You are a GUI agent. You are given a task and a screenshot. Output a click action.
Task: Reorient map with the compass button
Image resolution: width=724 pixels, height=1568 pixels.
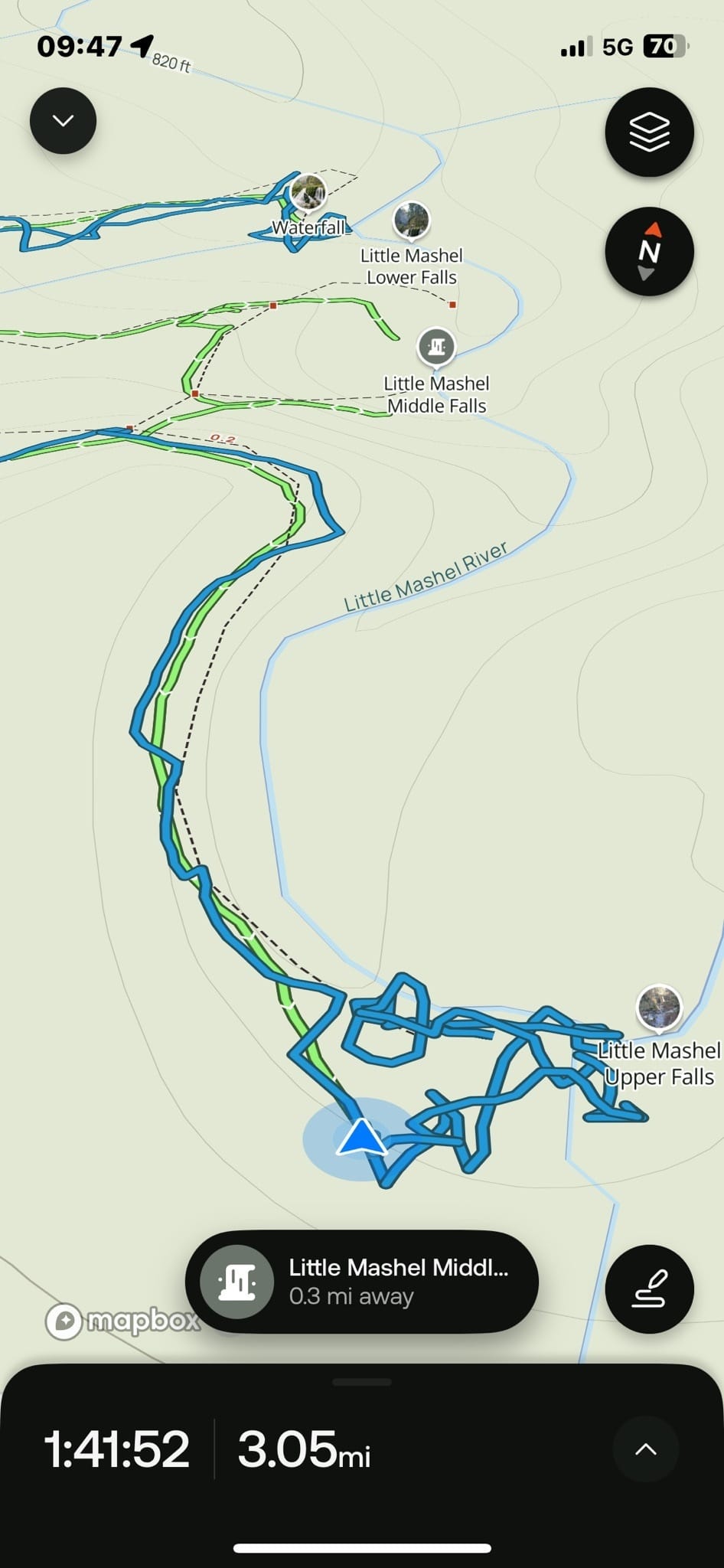pos(649,251)
